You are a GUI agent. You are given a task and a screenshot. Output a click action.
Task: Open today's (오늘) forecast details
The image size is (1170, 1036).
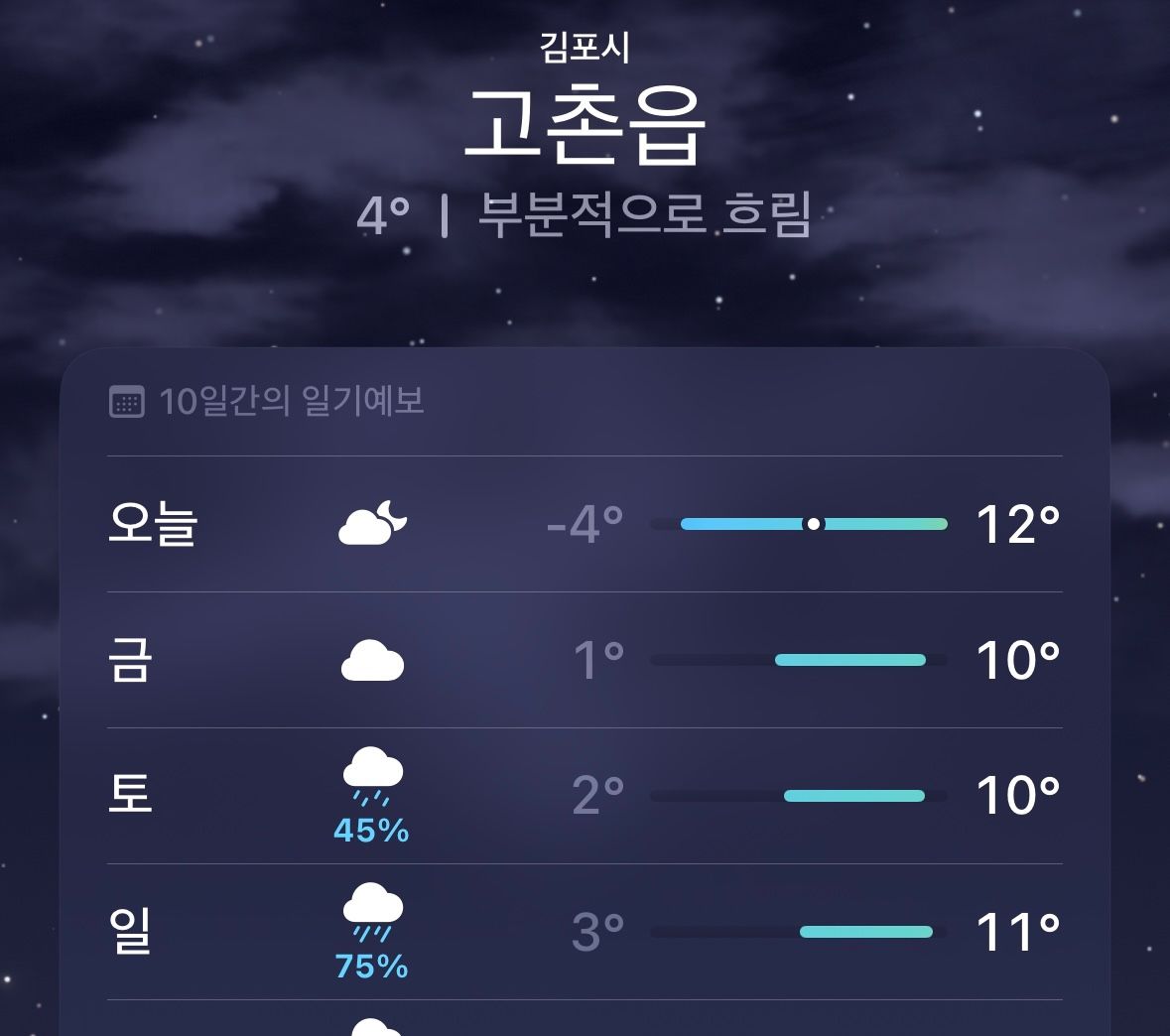(584, 524)
